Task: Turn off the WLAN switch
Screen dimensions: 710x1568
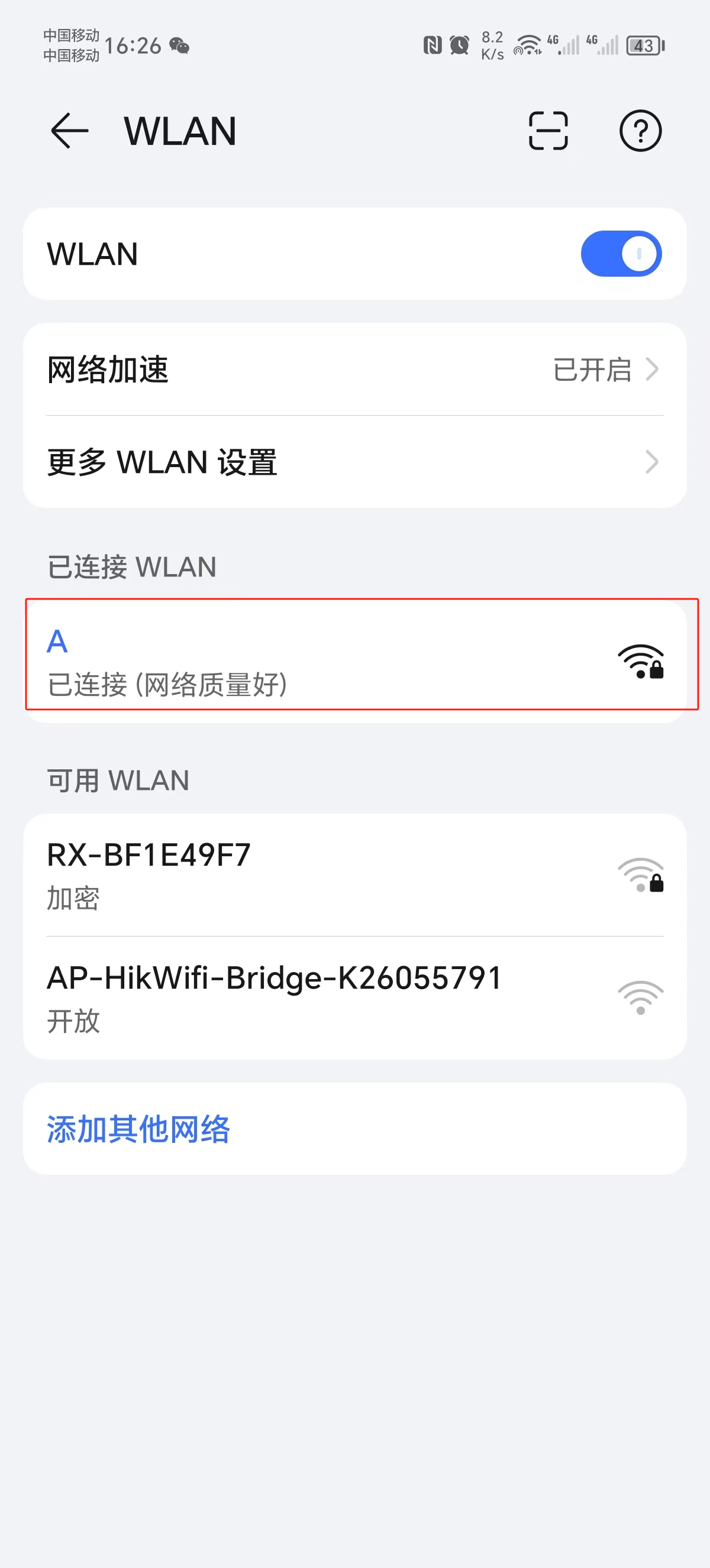Action: (x=621, y=254)
